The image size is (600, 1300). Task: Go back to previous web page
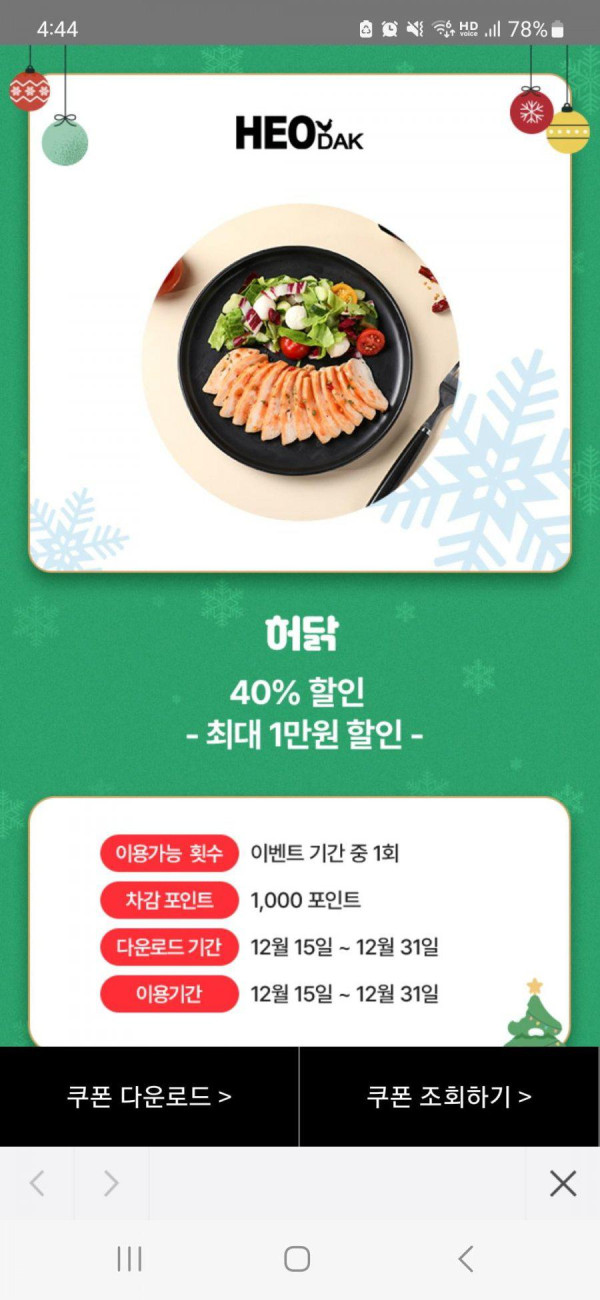tap(37, 1184)
